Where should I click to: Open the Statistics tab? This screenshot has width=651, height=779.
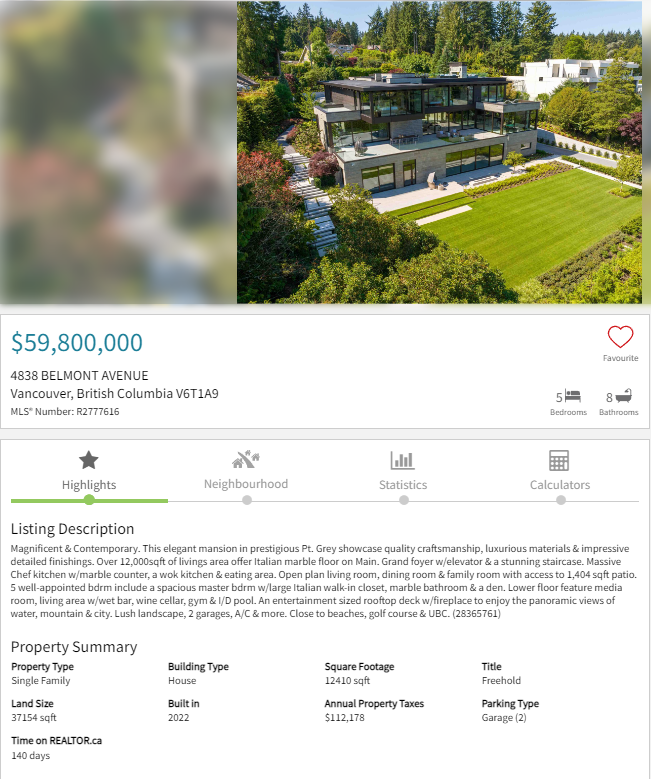pyautogui.click(x=403, y=471)
